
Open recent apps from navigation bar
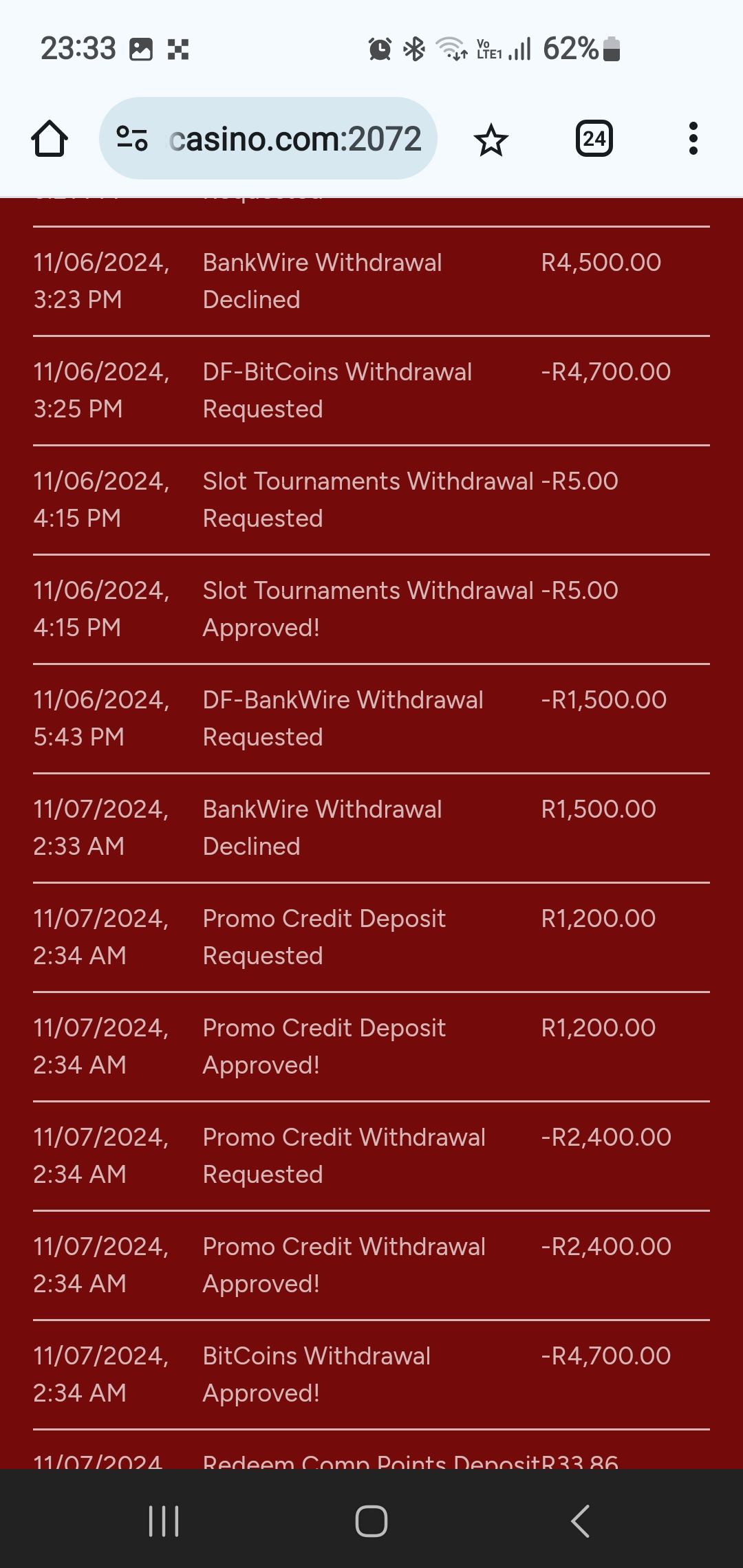(164, 1521)
